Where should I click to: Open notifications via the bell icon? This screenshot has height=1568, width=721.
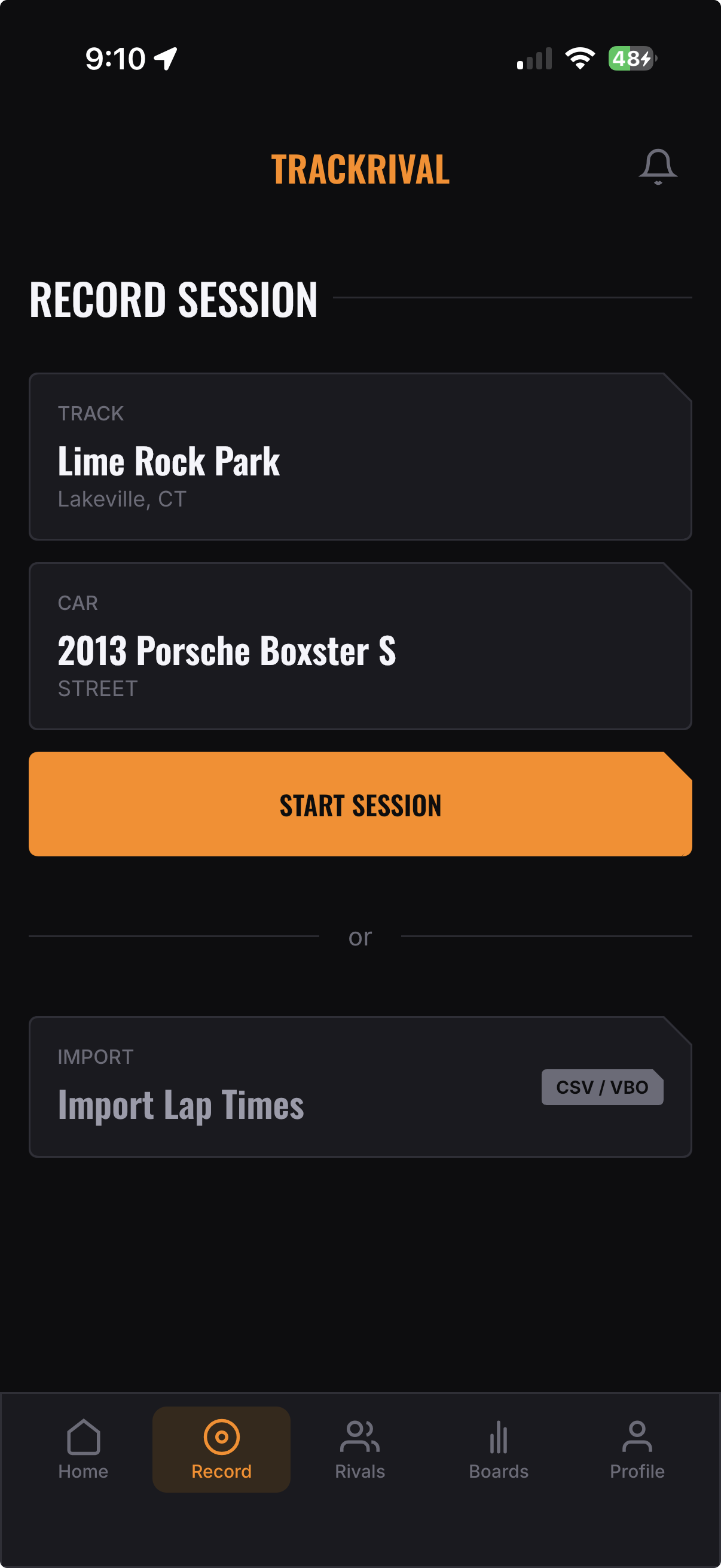point(659,167)
